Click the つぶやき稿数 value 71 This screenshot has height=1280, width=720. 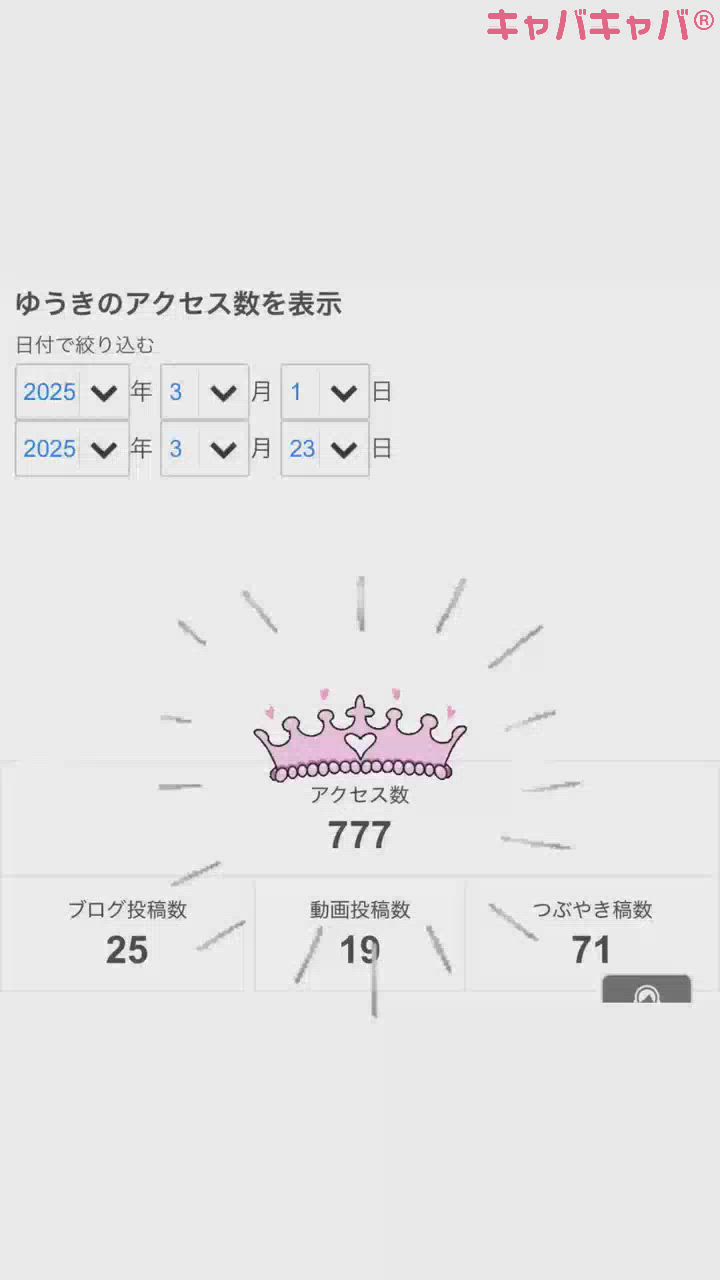tap(593, 948)
